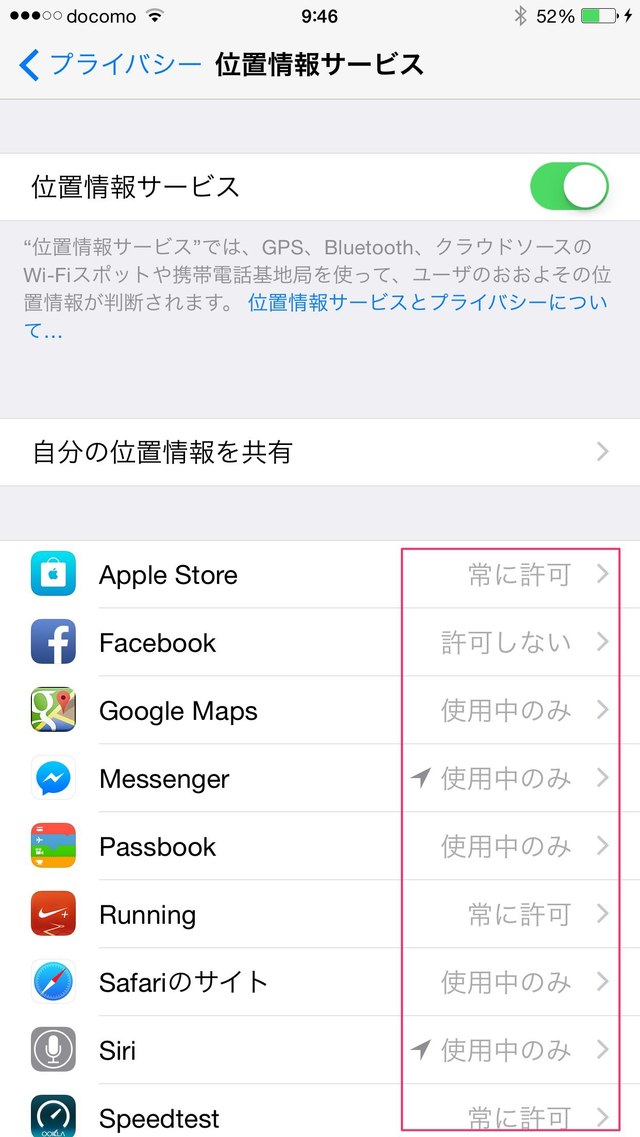Choose the Siri location row
The width and height of the screenshot is (640, 1137).
320,1051
